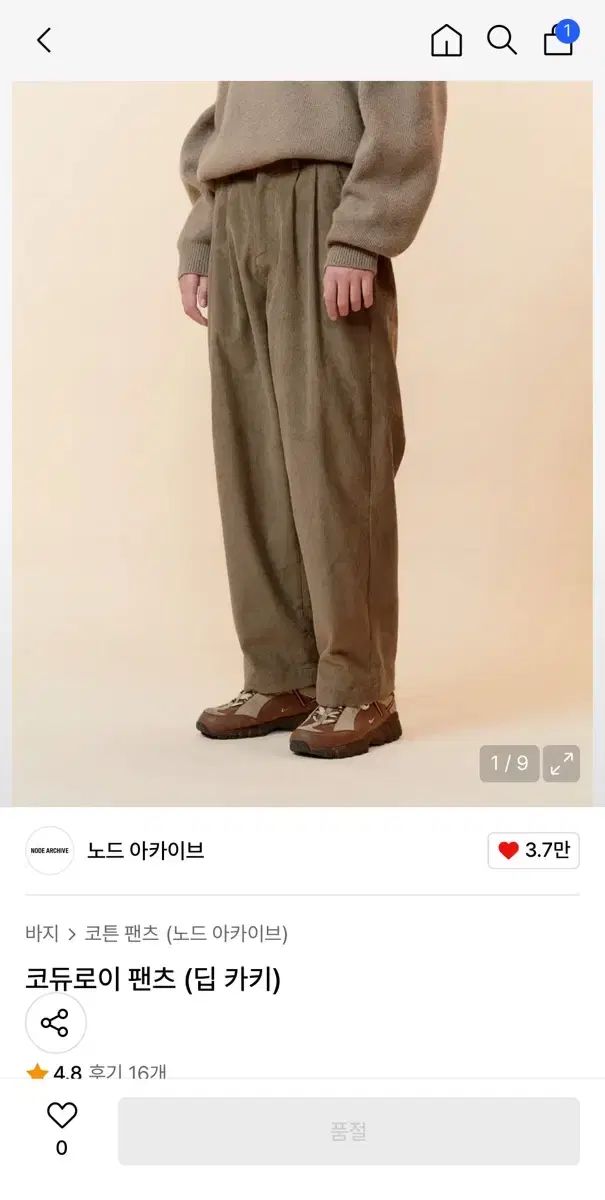Add product to wishlist heart
The width and height of the screenshot is (605, 1200).
coord(62,1116)
